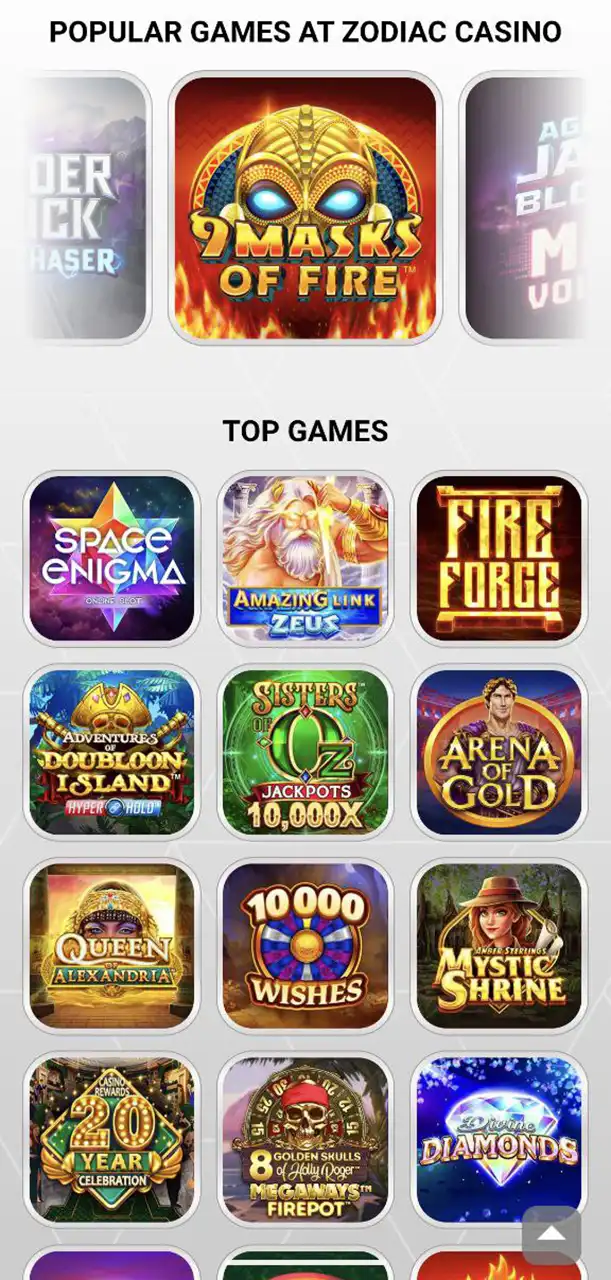Viewport: 611px width, 1280px height.
Task: Open the 20 Year Celebration tile
Action: point(111,1140)
